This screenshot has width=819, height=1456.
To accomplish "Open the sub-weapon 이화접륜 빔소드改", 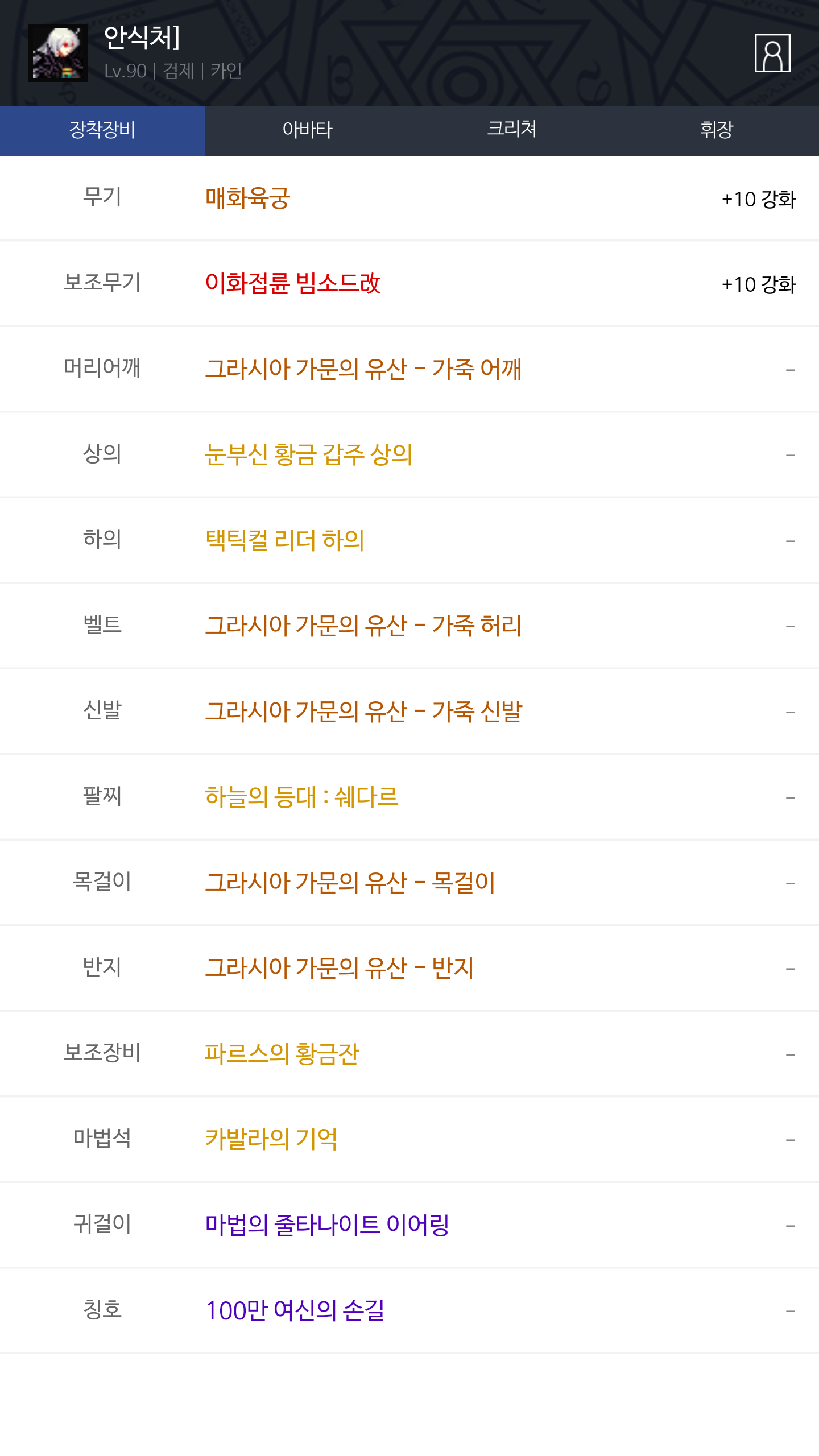I will (293, 283).
